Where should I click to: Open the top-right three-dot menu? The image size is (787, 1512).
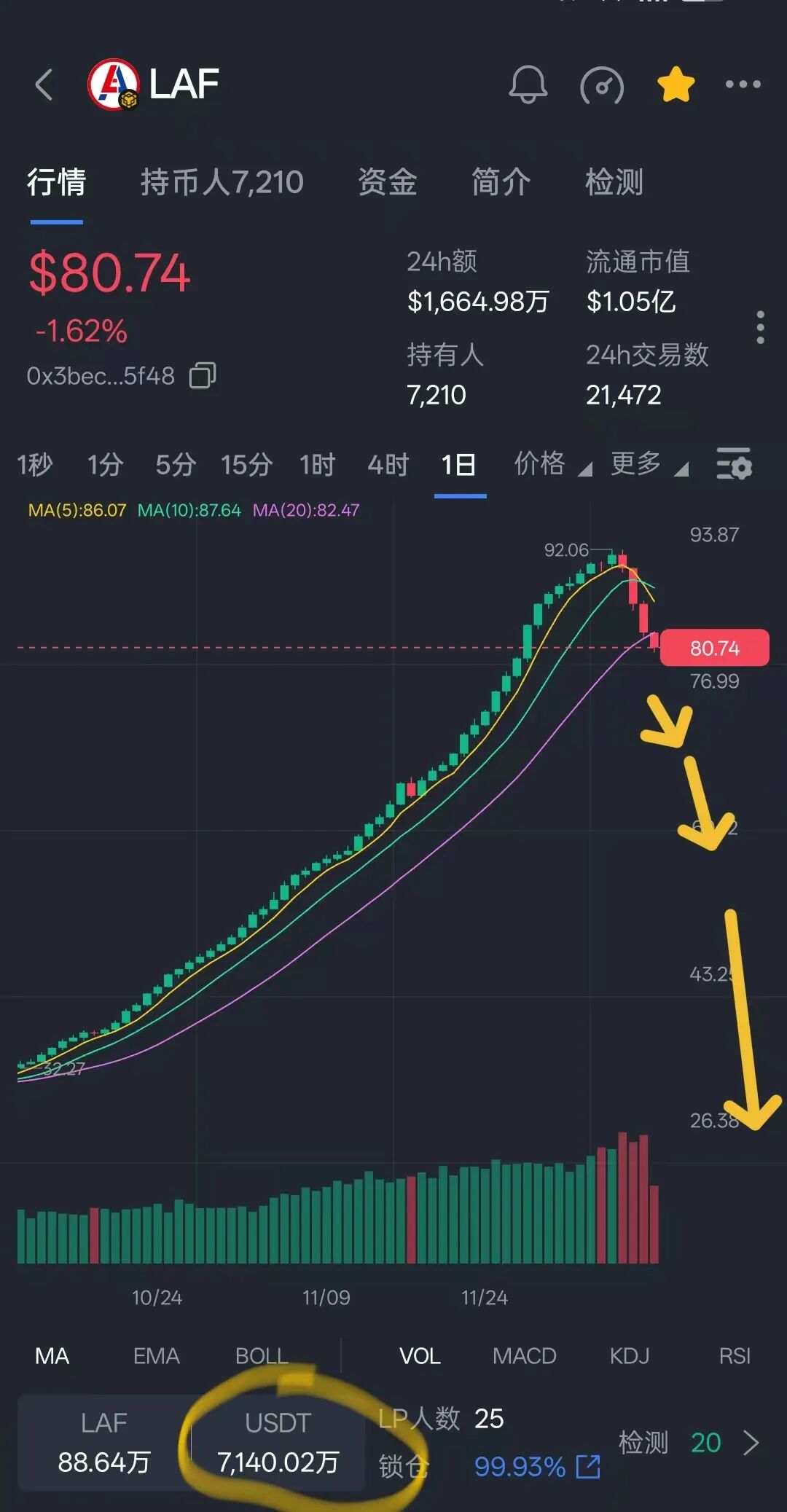click(743, 85)
